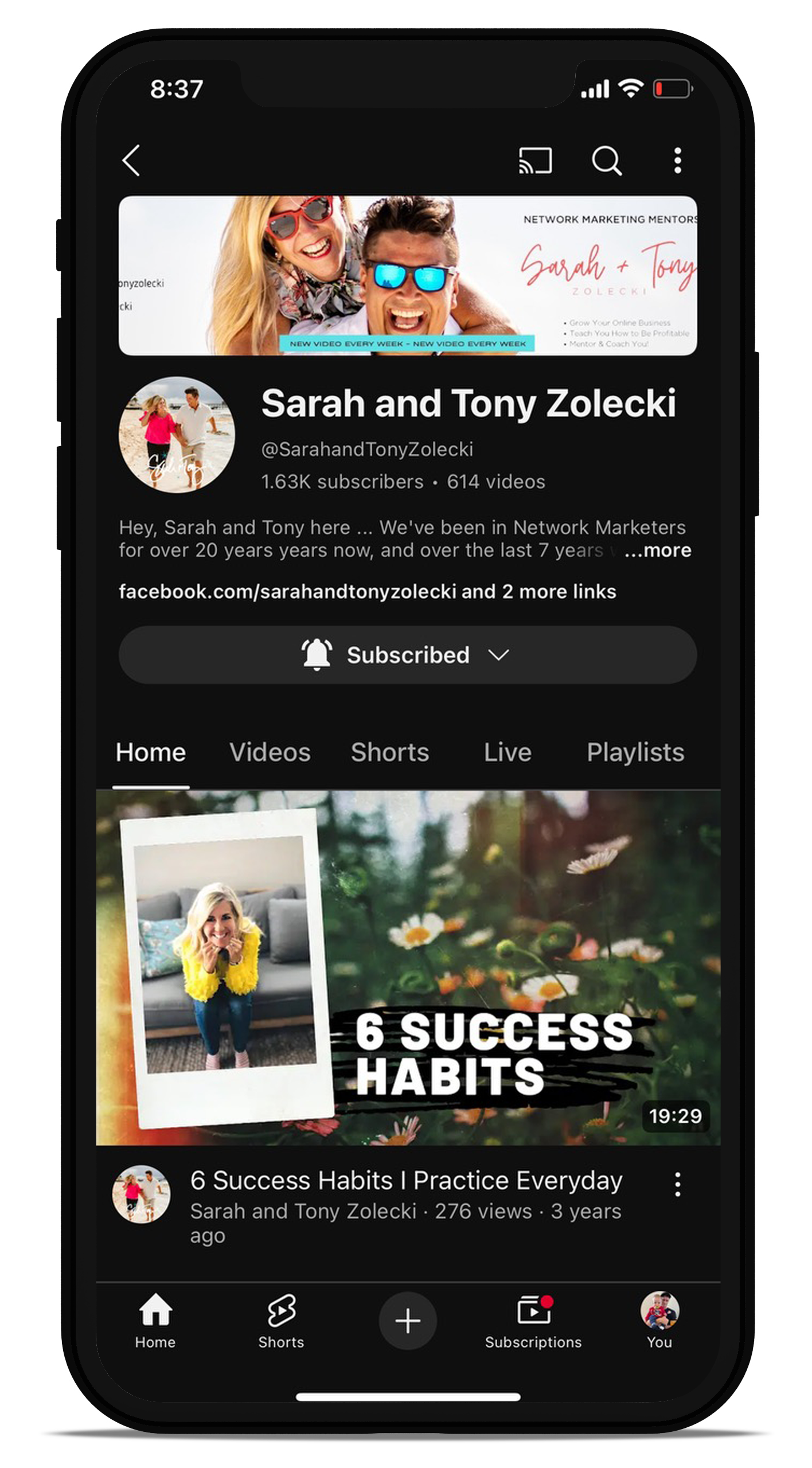
Task: Switch to the Playlists tab
Action: tap(635, 752)
